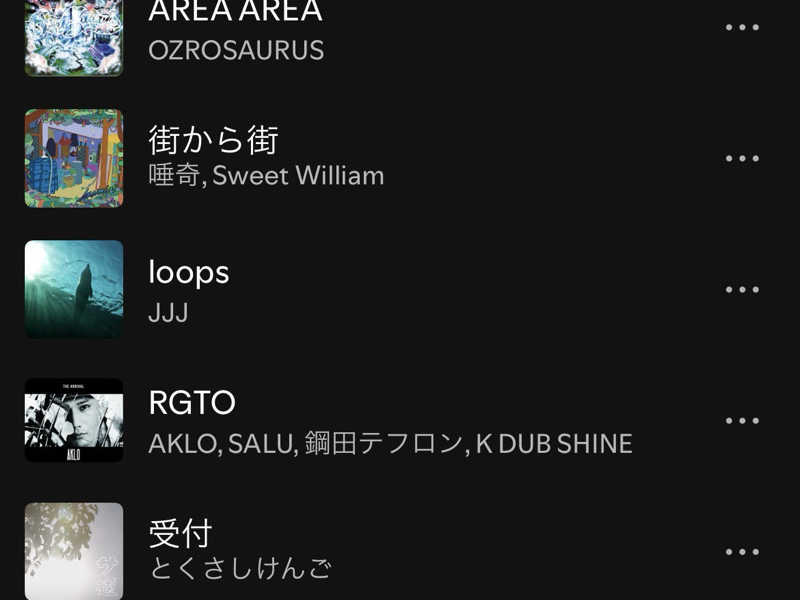Open more options for 街から街
The image size is (800, 600).
point(742,159)
